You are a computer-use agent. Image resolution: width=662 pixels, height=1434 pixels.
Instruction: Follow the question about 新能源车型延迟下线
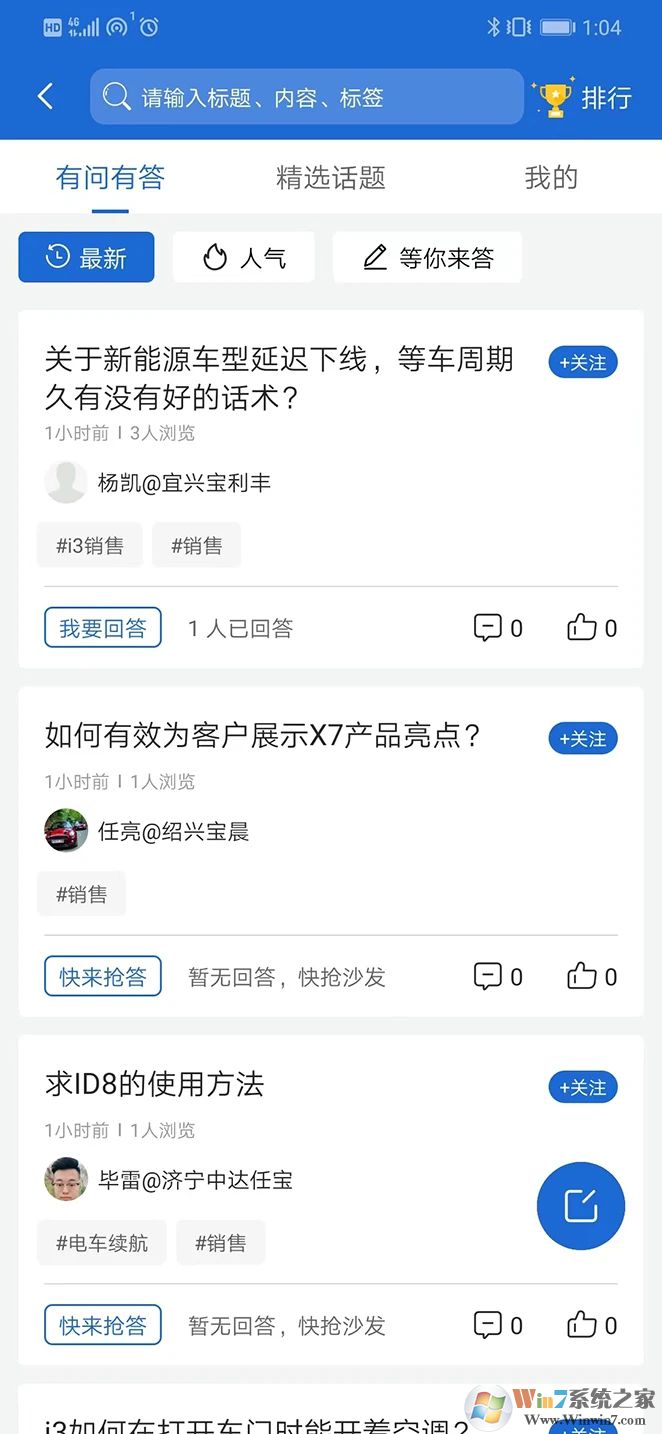583,363
